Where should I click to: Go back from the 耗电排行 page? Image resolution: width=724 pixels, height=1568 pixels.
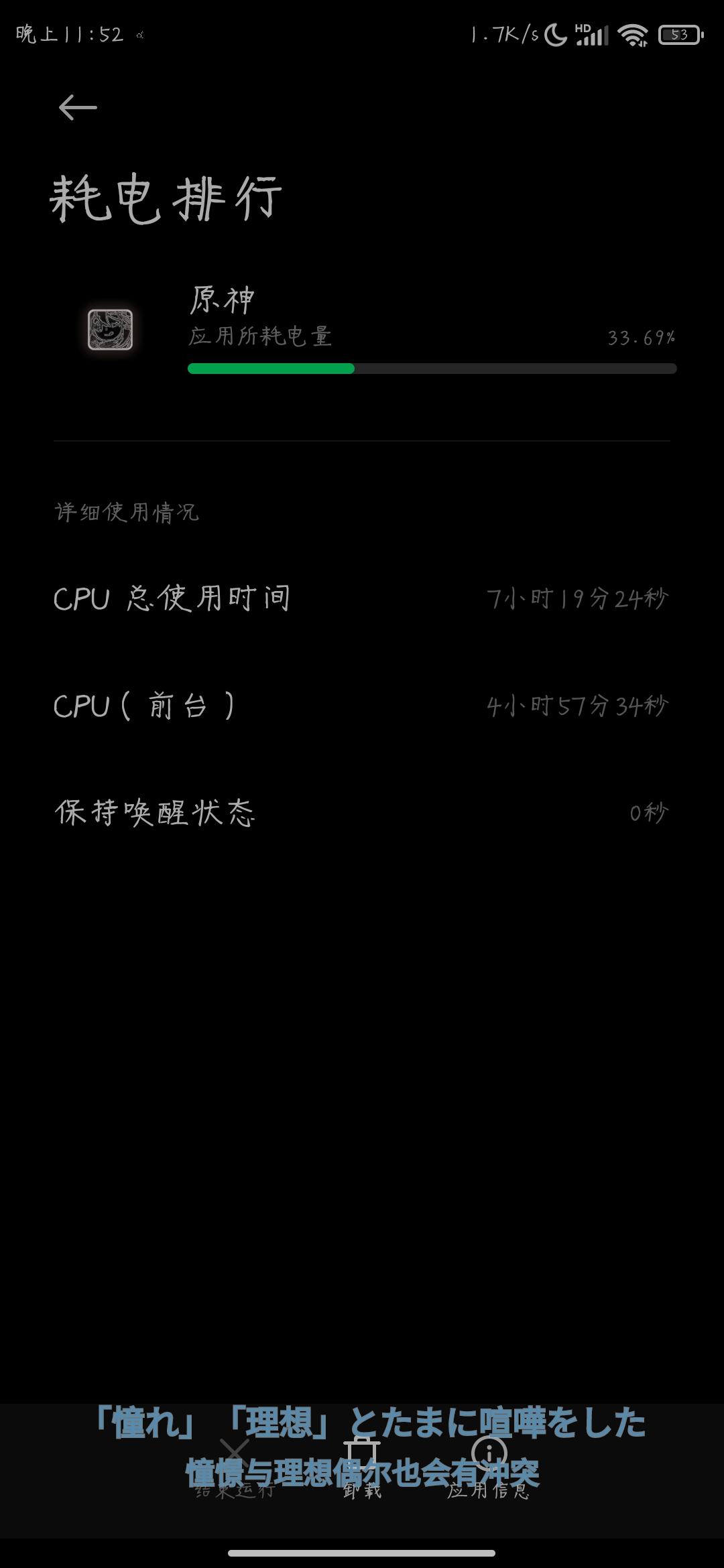(x=78, y=107)
